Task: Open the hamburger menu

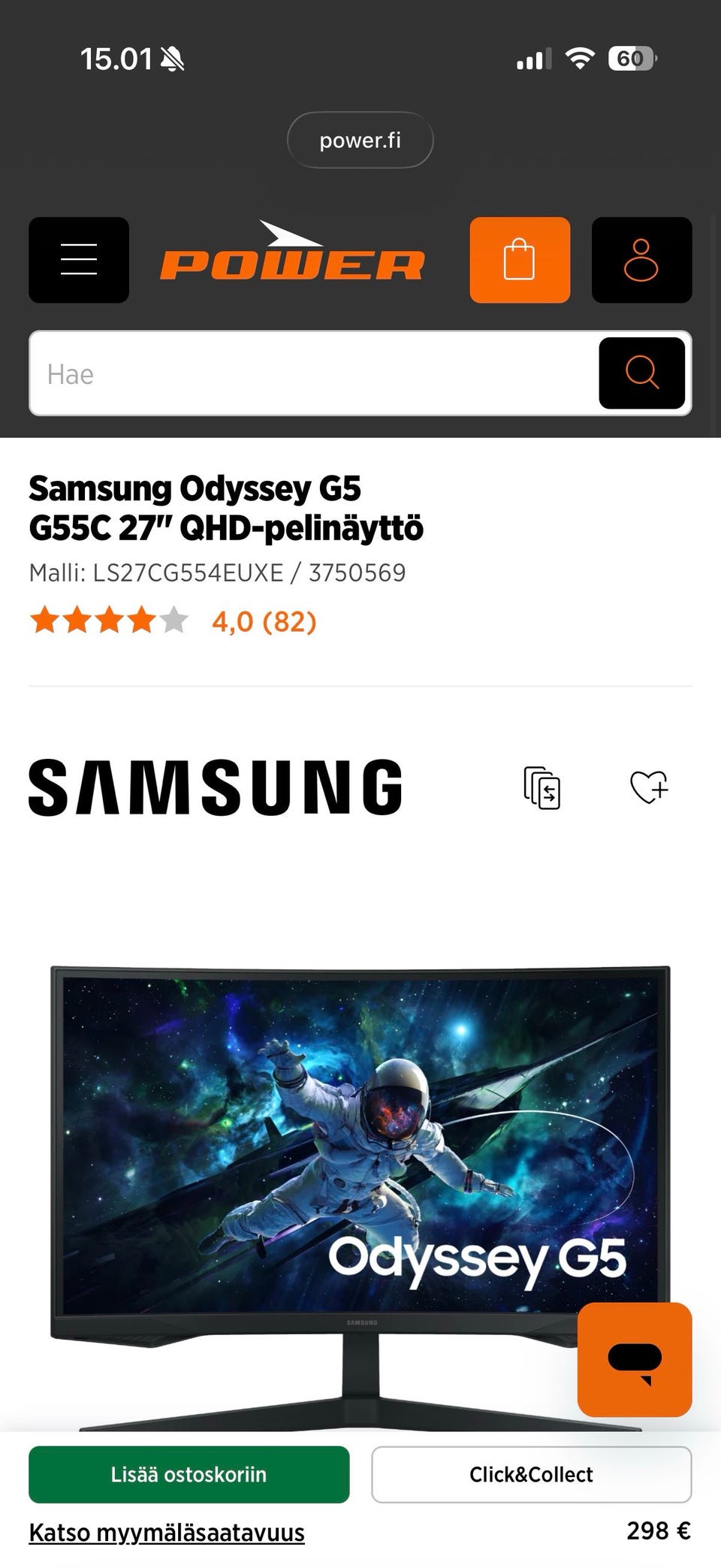Action: click(x=79, y=260)
